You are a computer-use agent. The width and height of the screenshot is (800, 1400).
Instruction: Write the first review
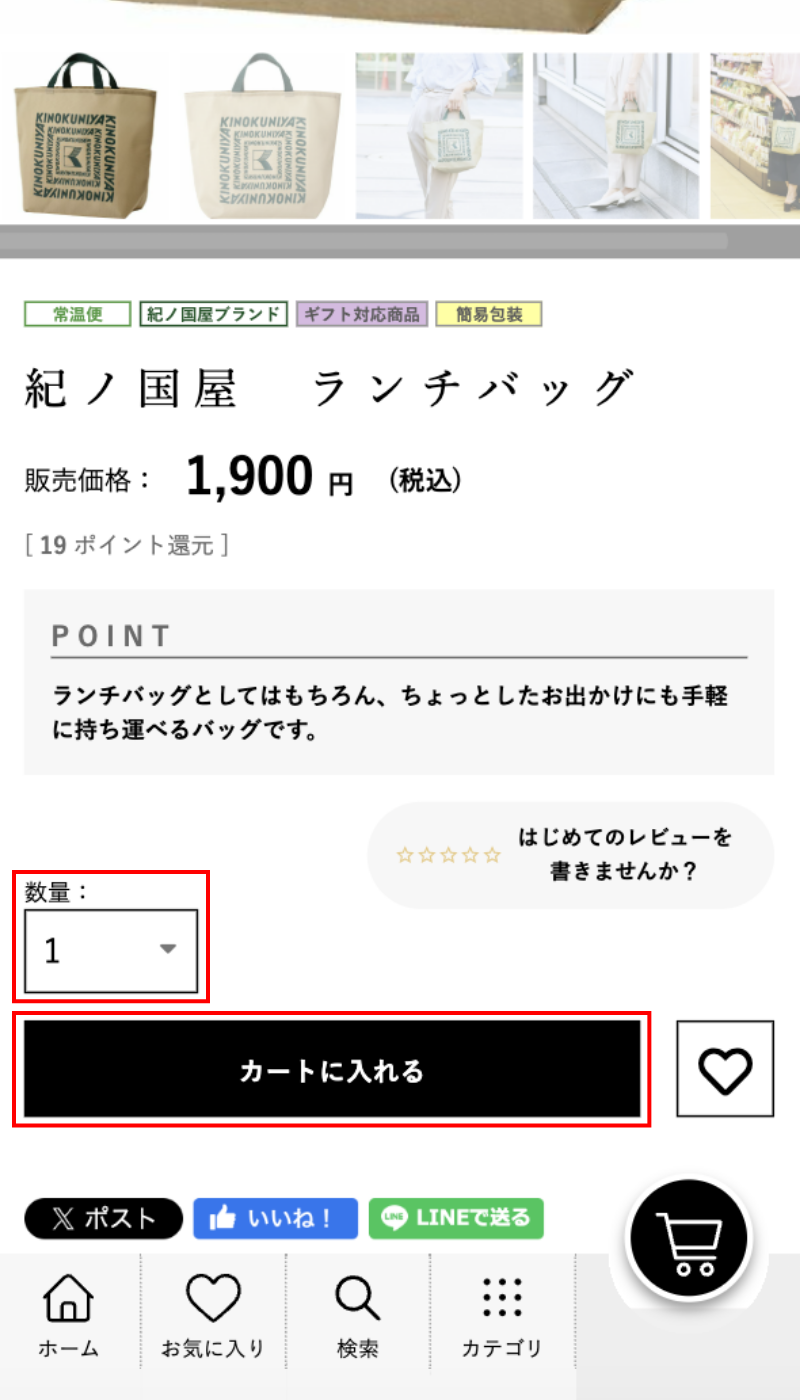click(x=570, y=854)
